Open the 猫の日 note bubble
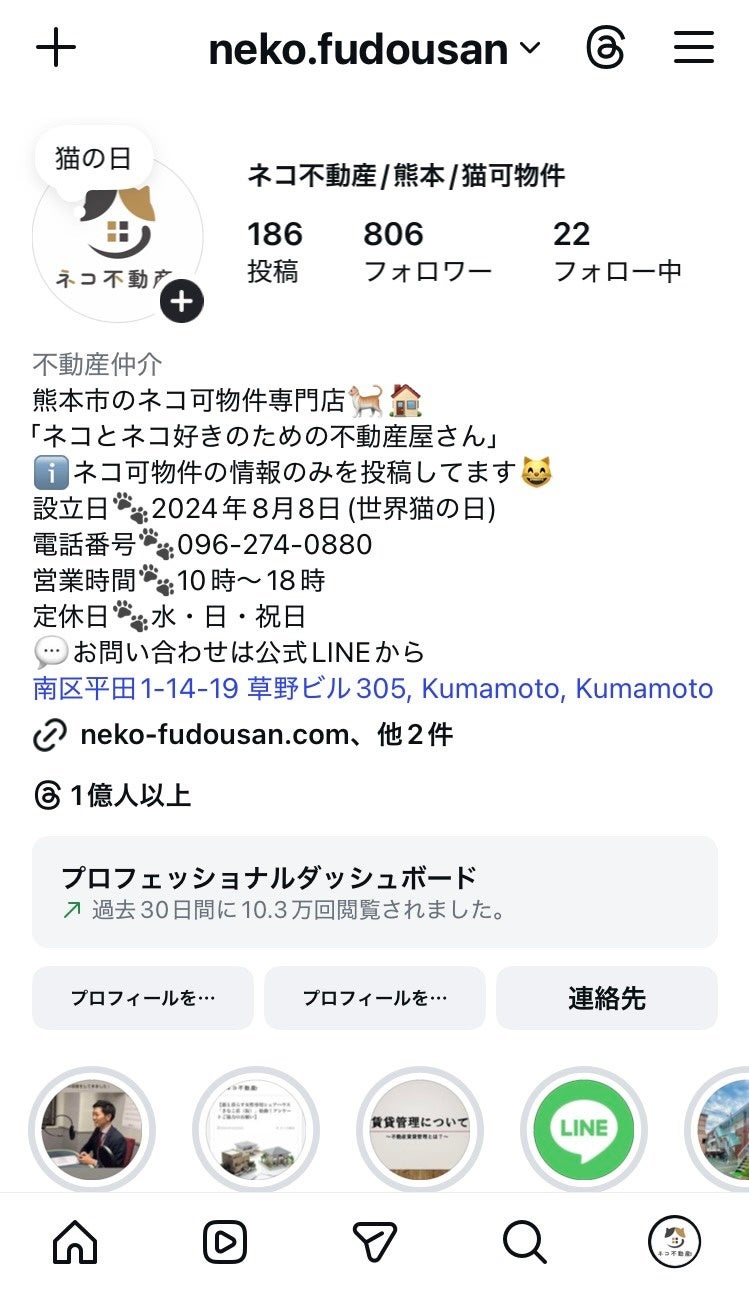 pos(93,158)
